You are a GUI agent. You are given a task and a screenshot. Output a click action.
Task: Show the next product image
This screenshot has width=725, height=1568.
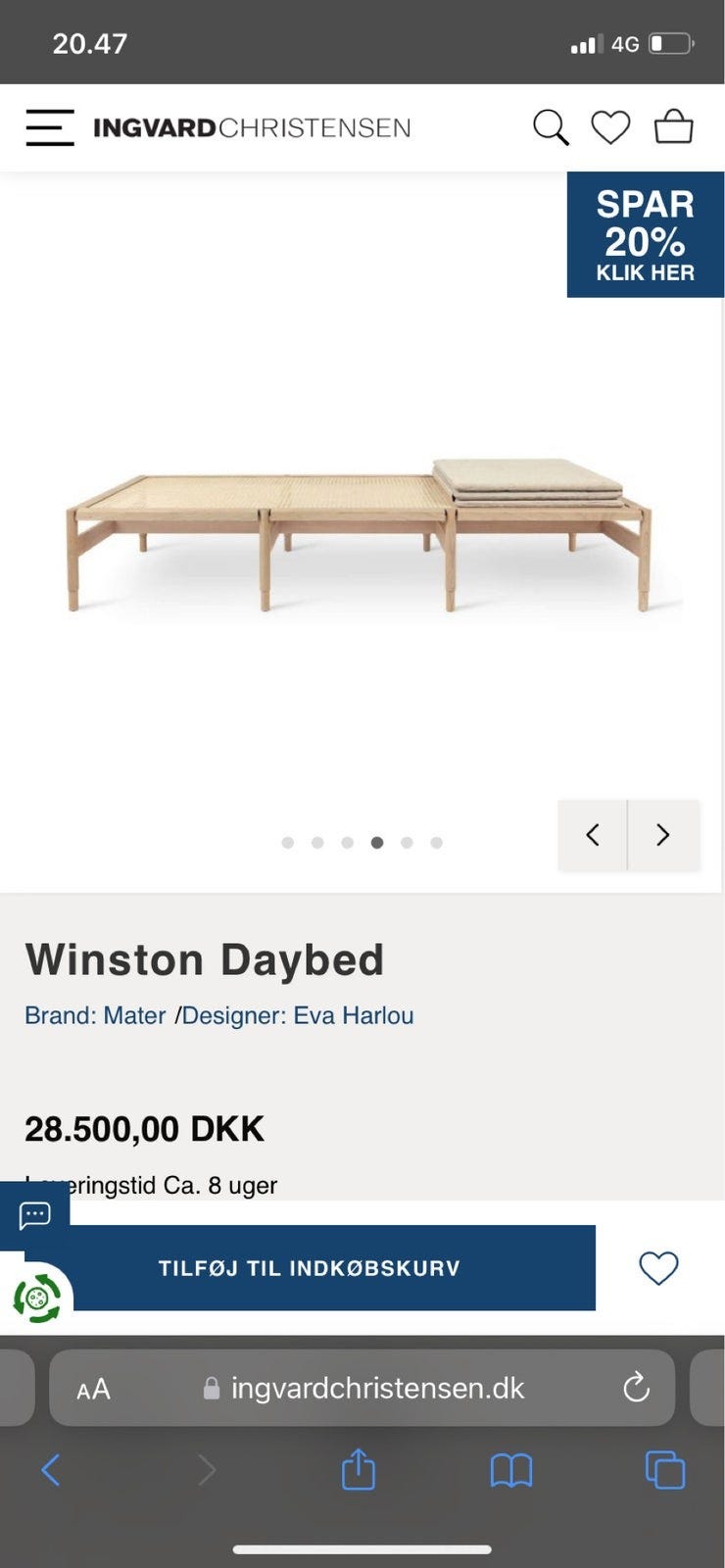(663, 835)
